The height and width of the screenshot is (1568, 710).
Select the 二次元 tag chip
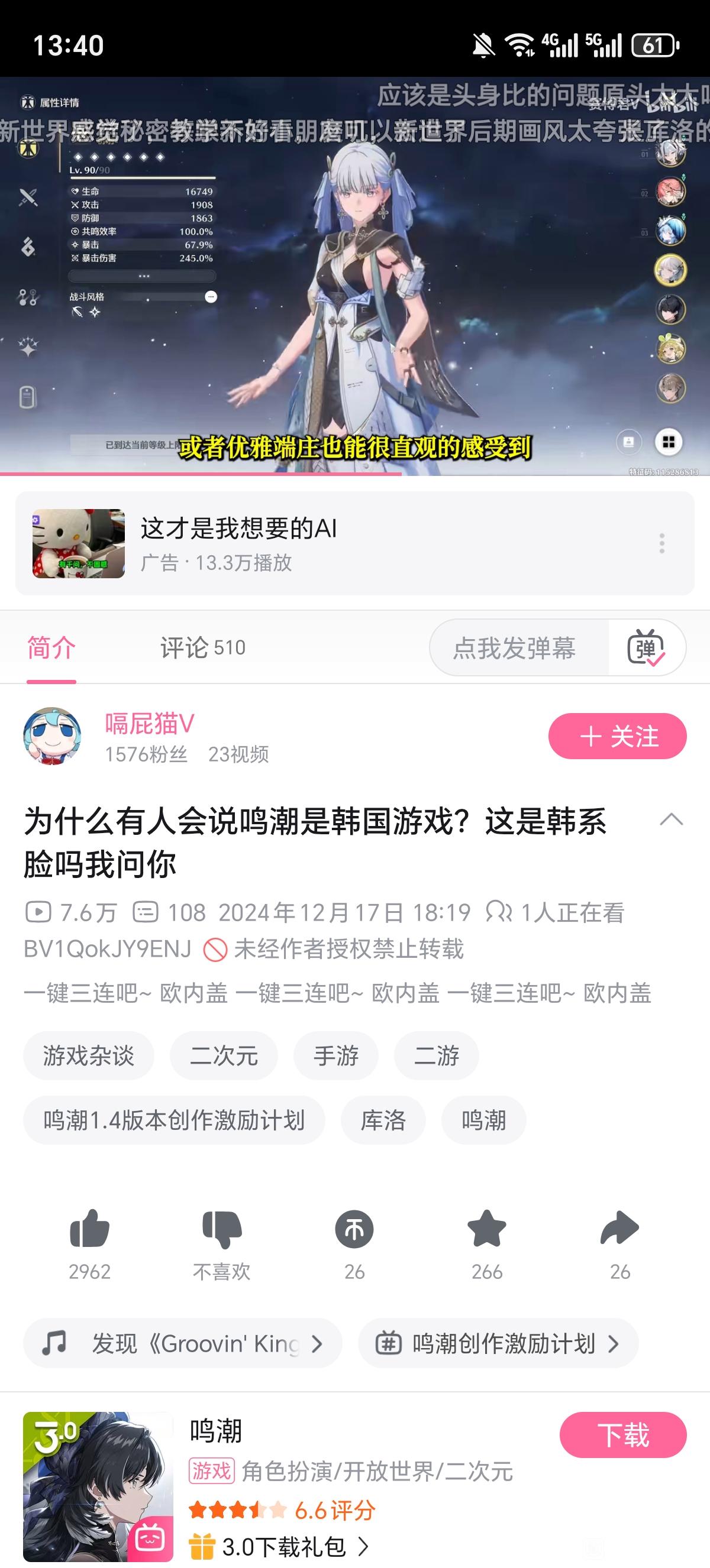(x=224, y=1055)
